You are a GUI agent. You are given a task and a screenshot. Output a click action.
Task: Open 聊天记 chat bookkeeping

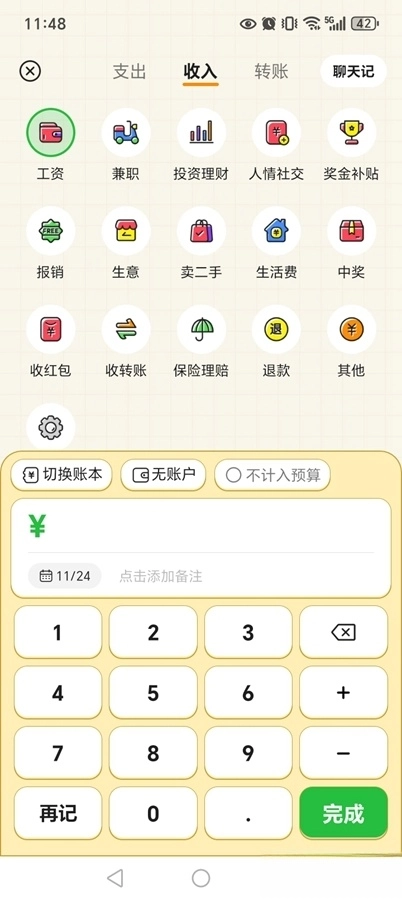353,71
